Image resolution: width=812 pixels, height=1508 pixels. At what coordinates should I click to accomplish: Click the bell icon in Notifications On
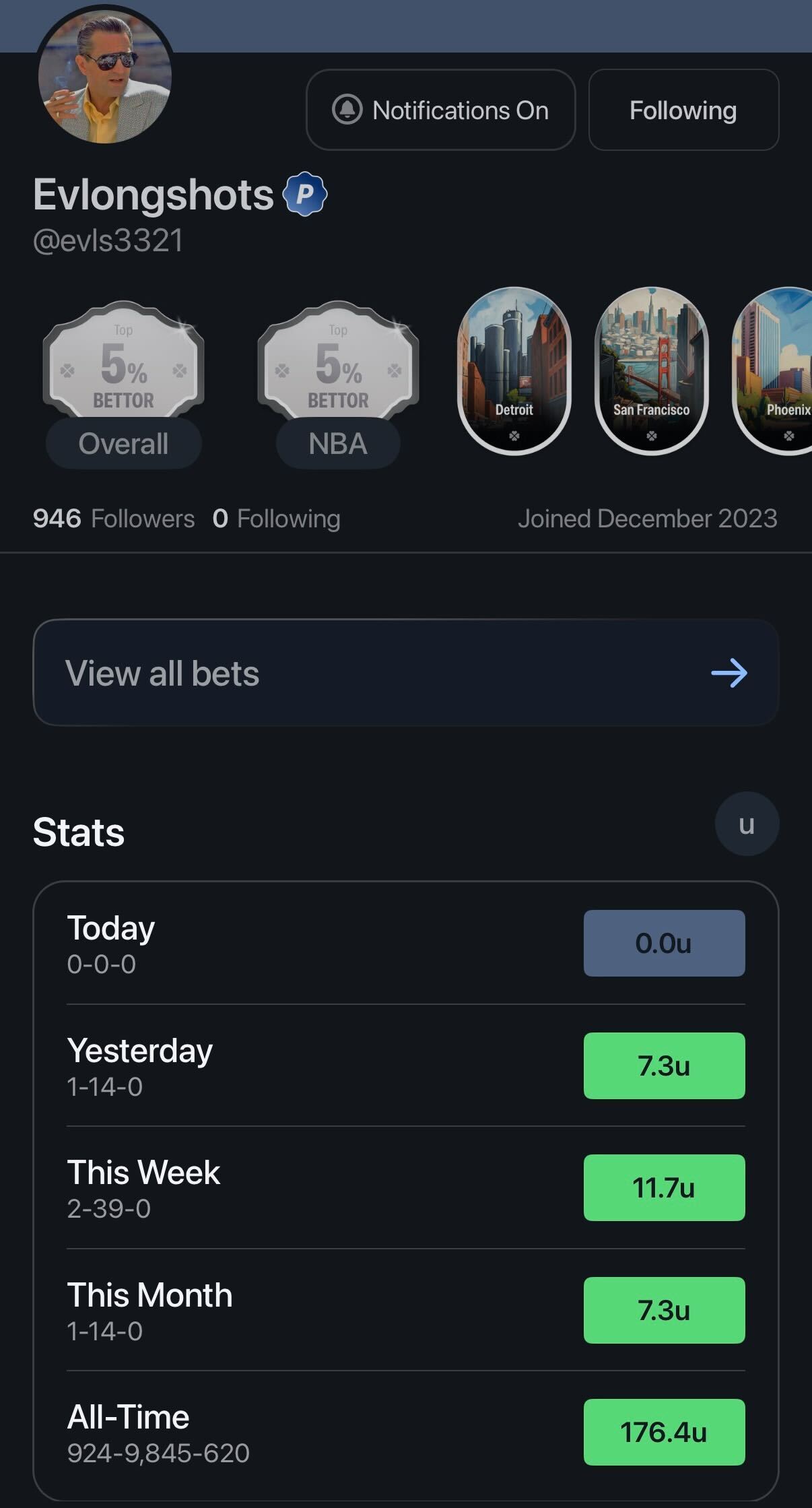point(347,110)
